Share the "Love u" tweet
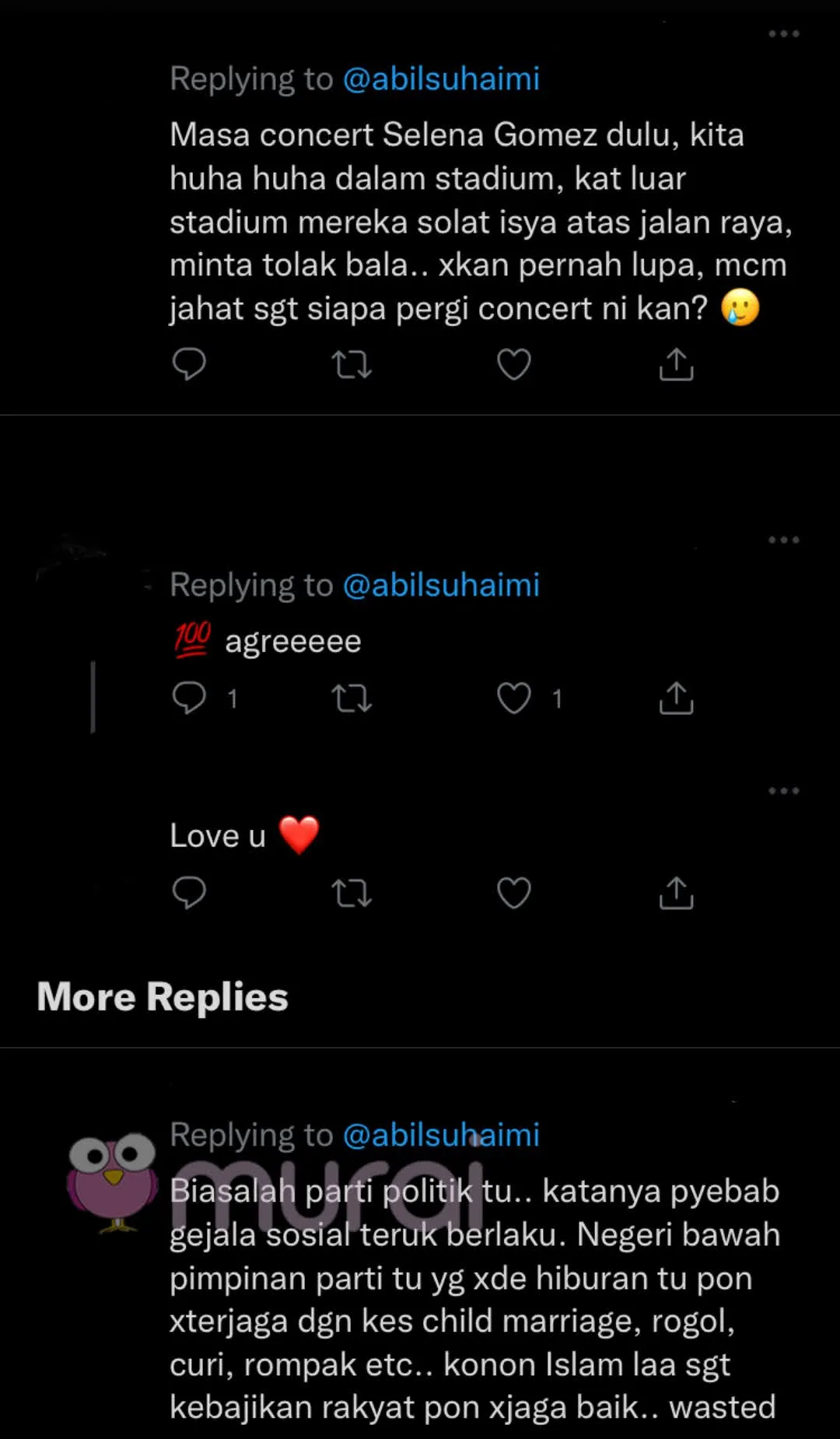The height and width of the screenshot is (1439, 840). [676, 893]
